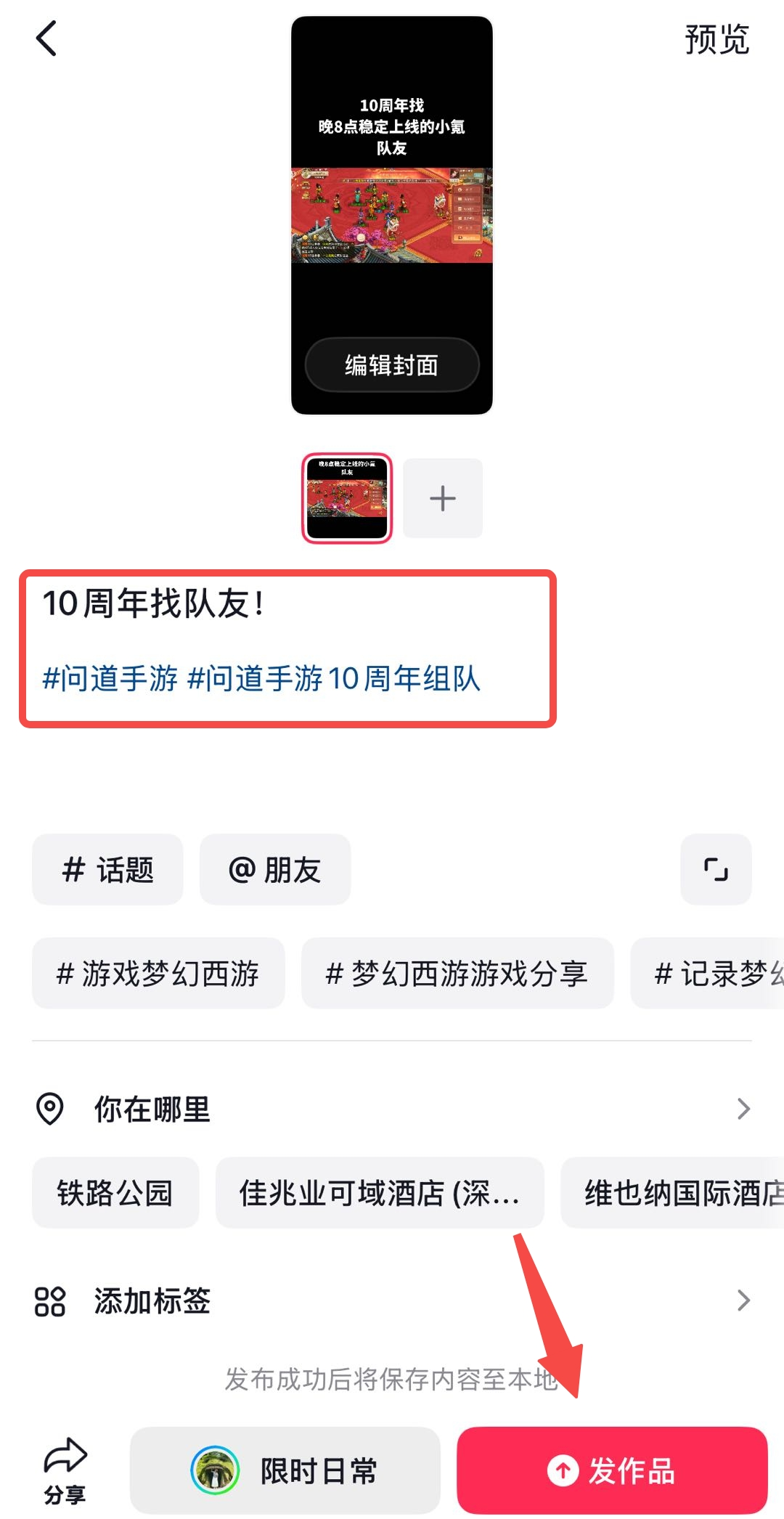This screenshot has width=784, height=1519.
Task: Add the suggested topic # 游戏梦幻西游
Action: (158, 973)
